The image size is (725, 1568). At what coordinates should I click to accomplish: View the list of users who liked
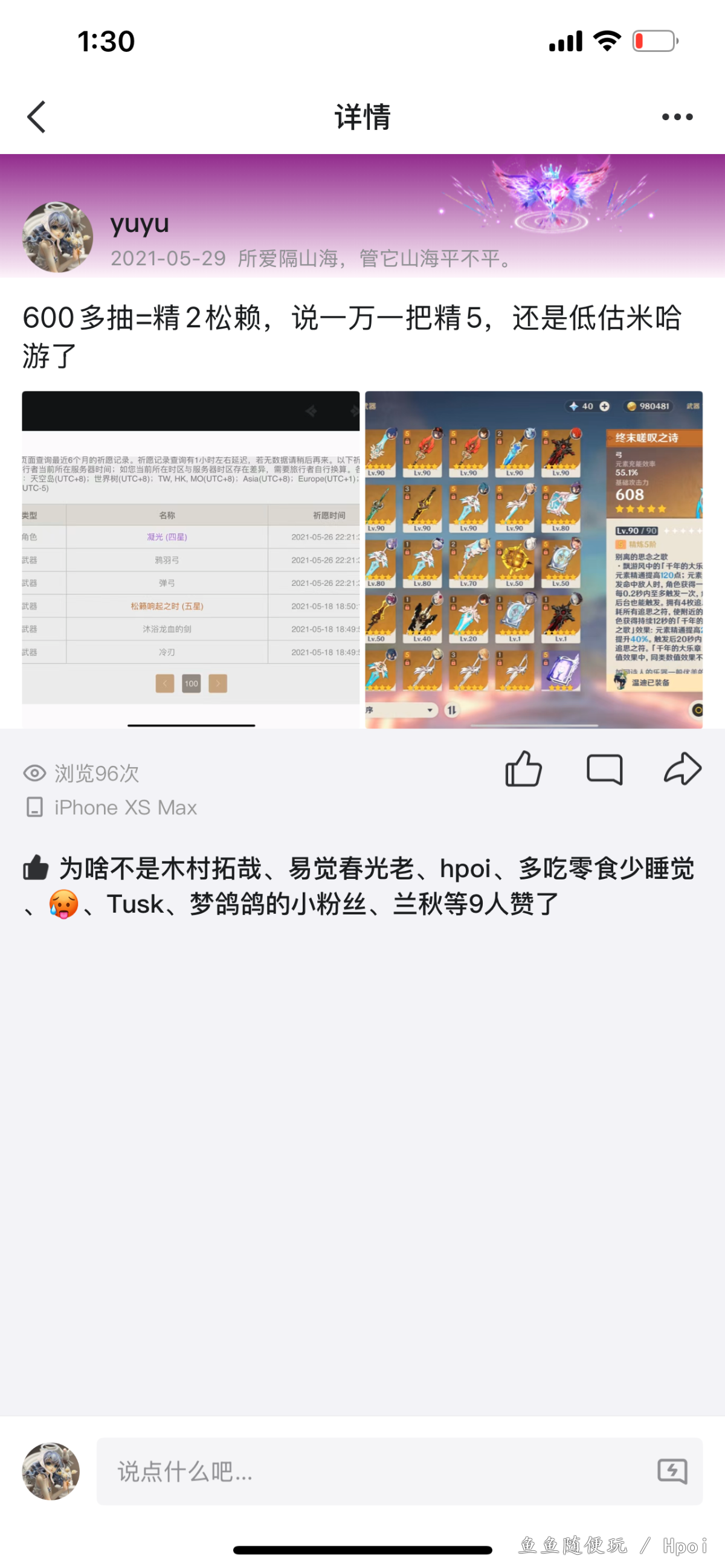359,886
